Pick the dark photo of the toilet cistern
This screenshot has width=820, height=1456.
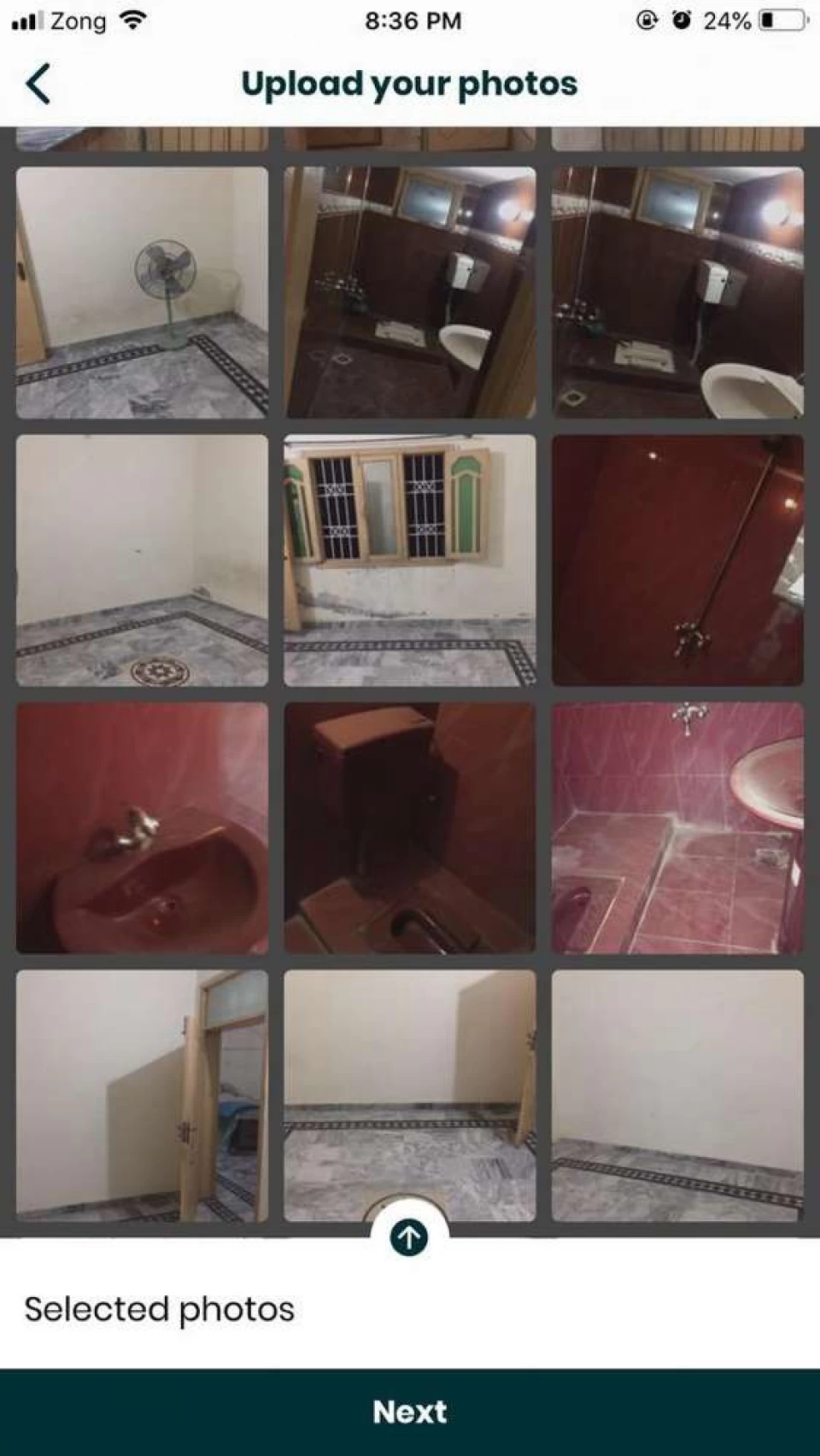[410, 828]
